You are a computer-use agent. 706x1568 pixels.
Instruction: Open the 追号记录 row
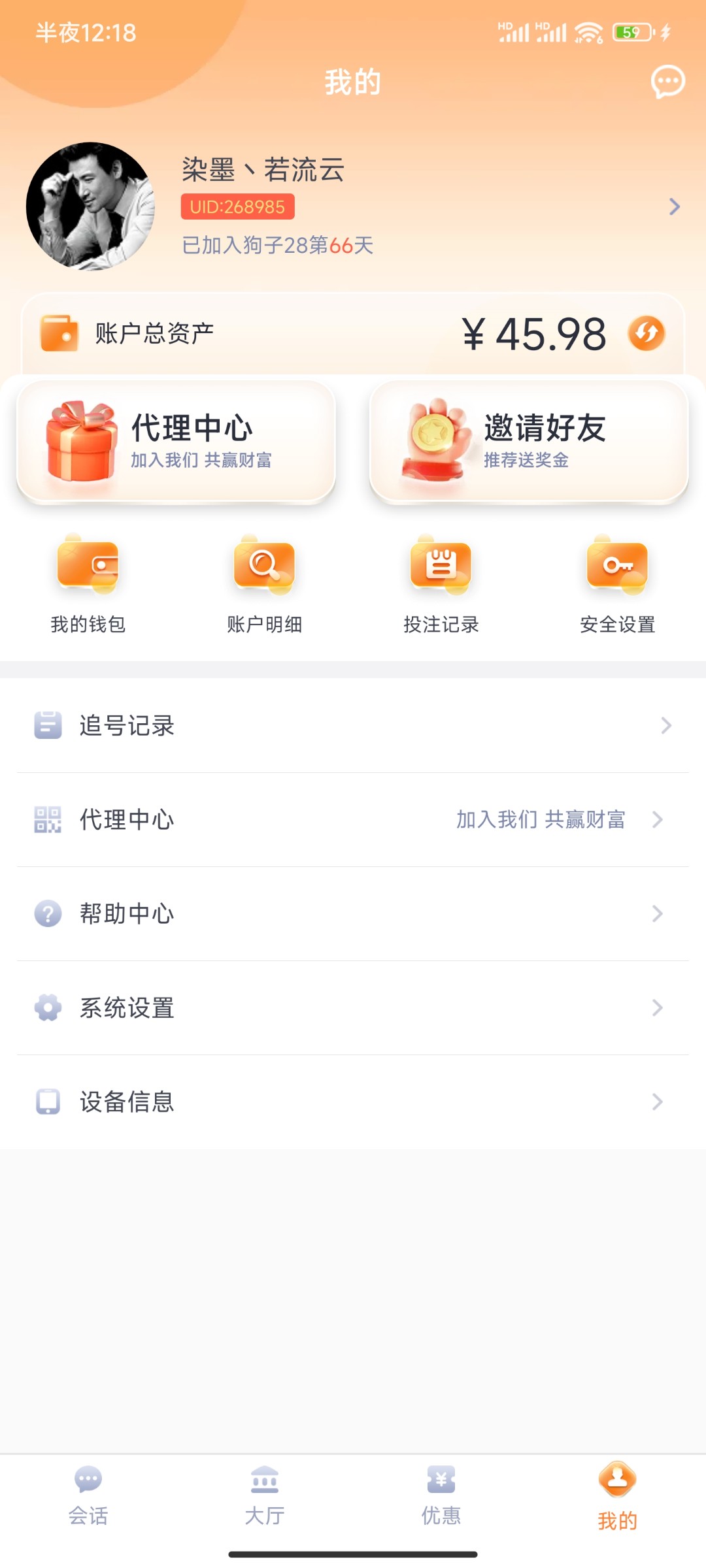pos(353,725)
